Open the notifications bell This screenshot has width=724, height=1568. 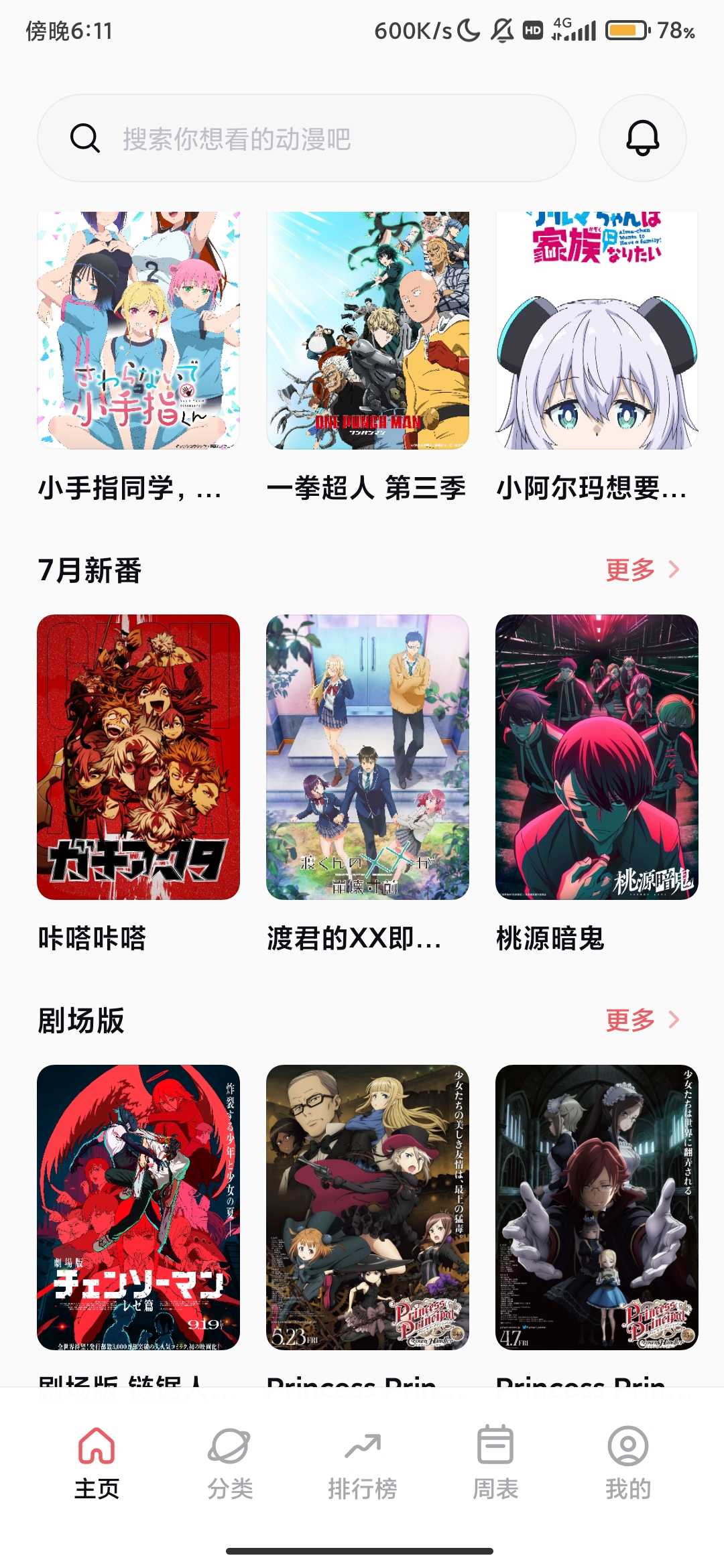(642, 138)
